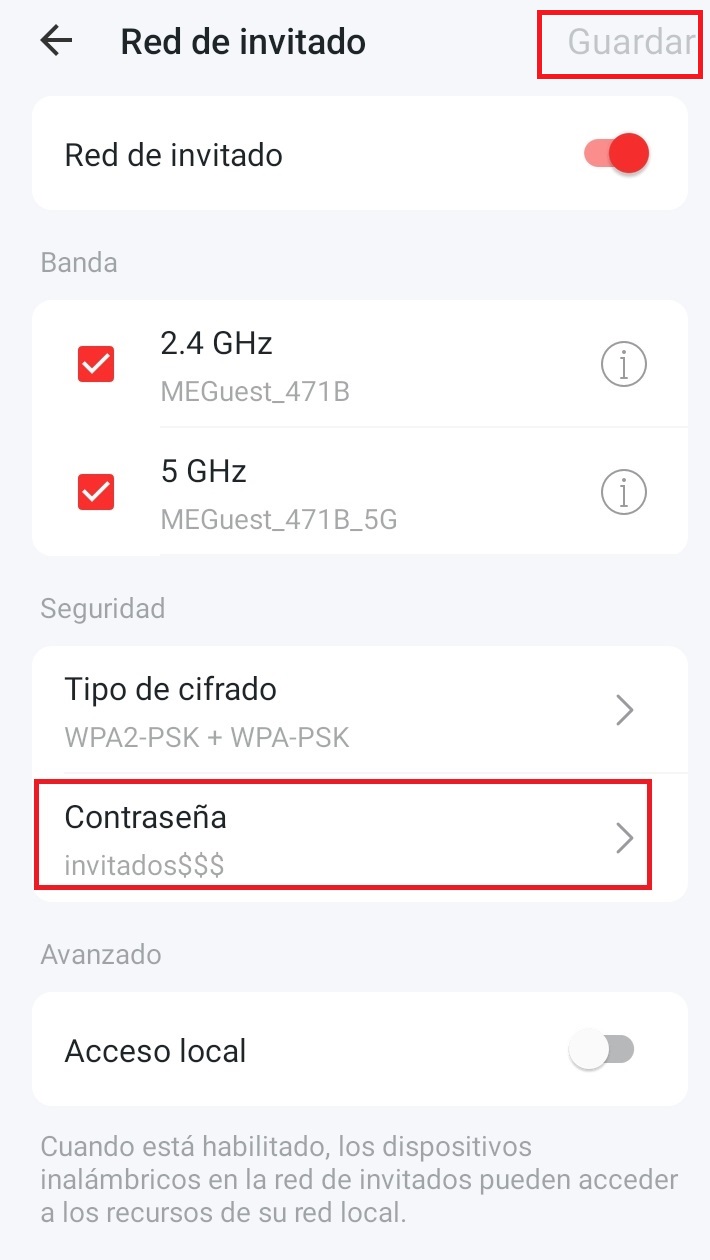
Task: Tap Guardar to save settings
Action: [630, 42]
